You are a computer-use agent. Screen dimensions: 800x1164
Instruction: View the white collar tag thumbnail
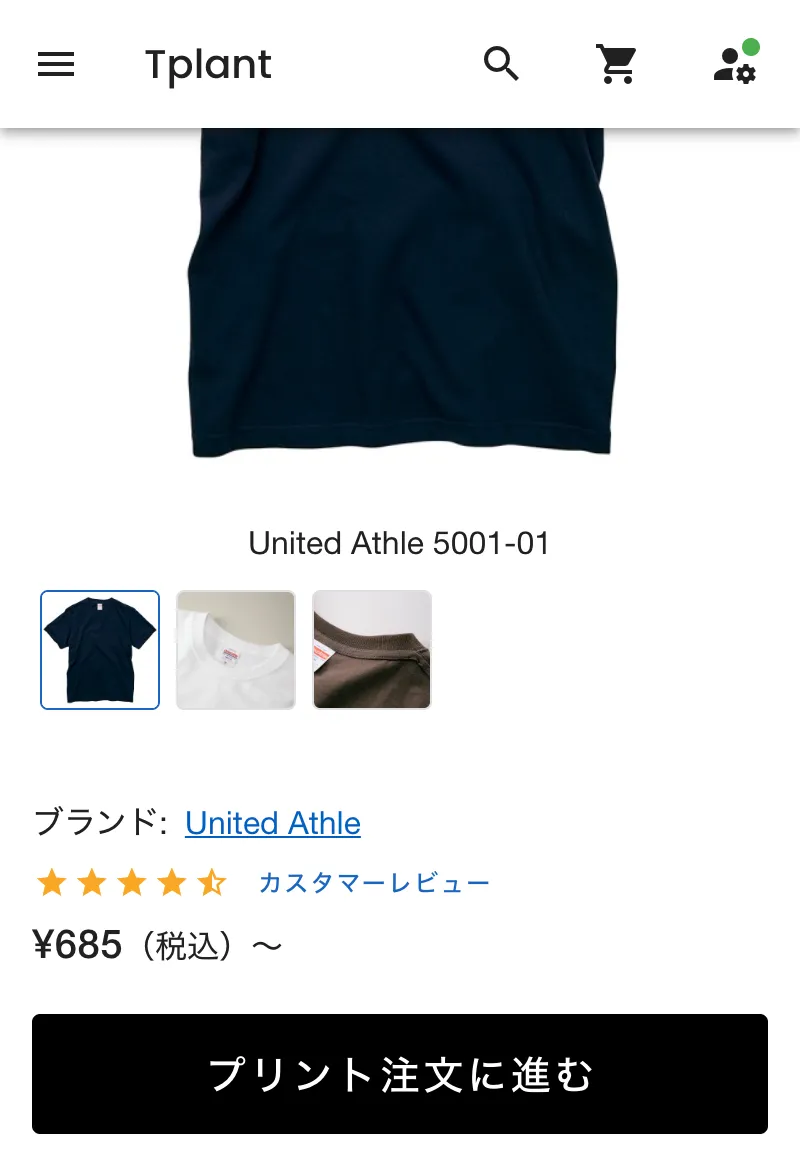click(x=236, y=650)
